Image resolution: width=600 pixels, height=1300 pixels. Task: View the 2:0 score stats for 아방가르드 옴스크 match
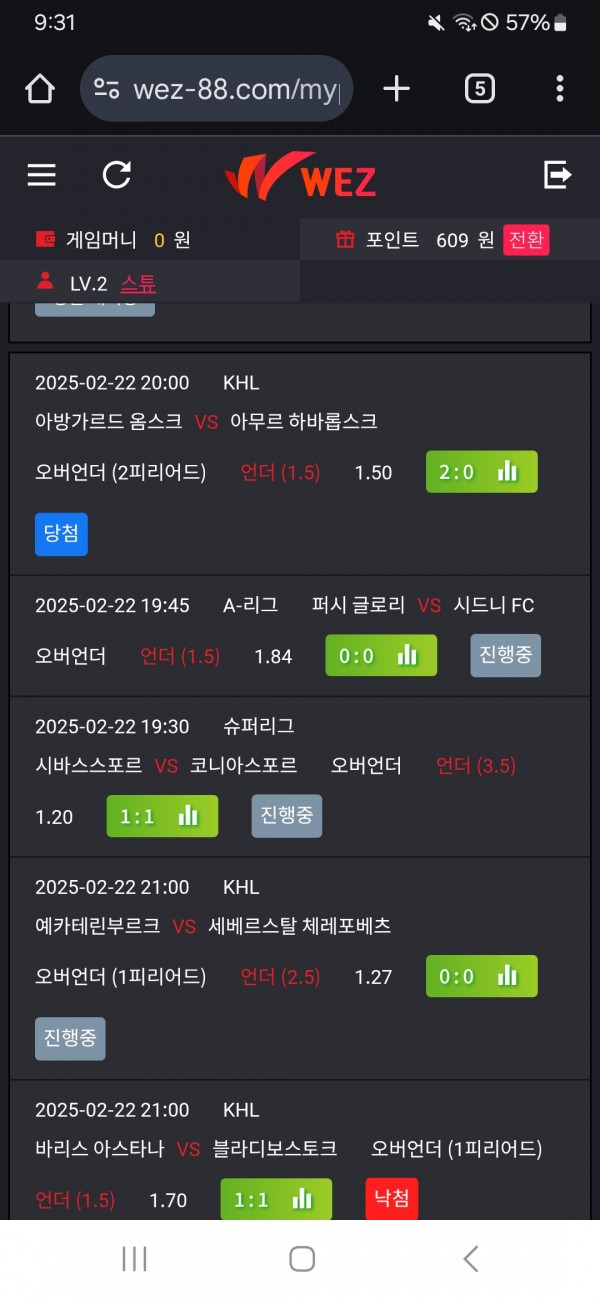coord(481,472)
